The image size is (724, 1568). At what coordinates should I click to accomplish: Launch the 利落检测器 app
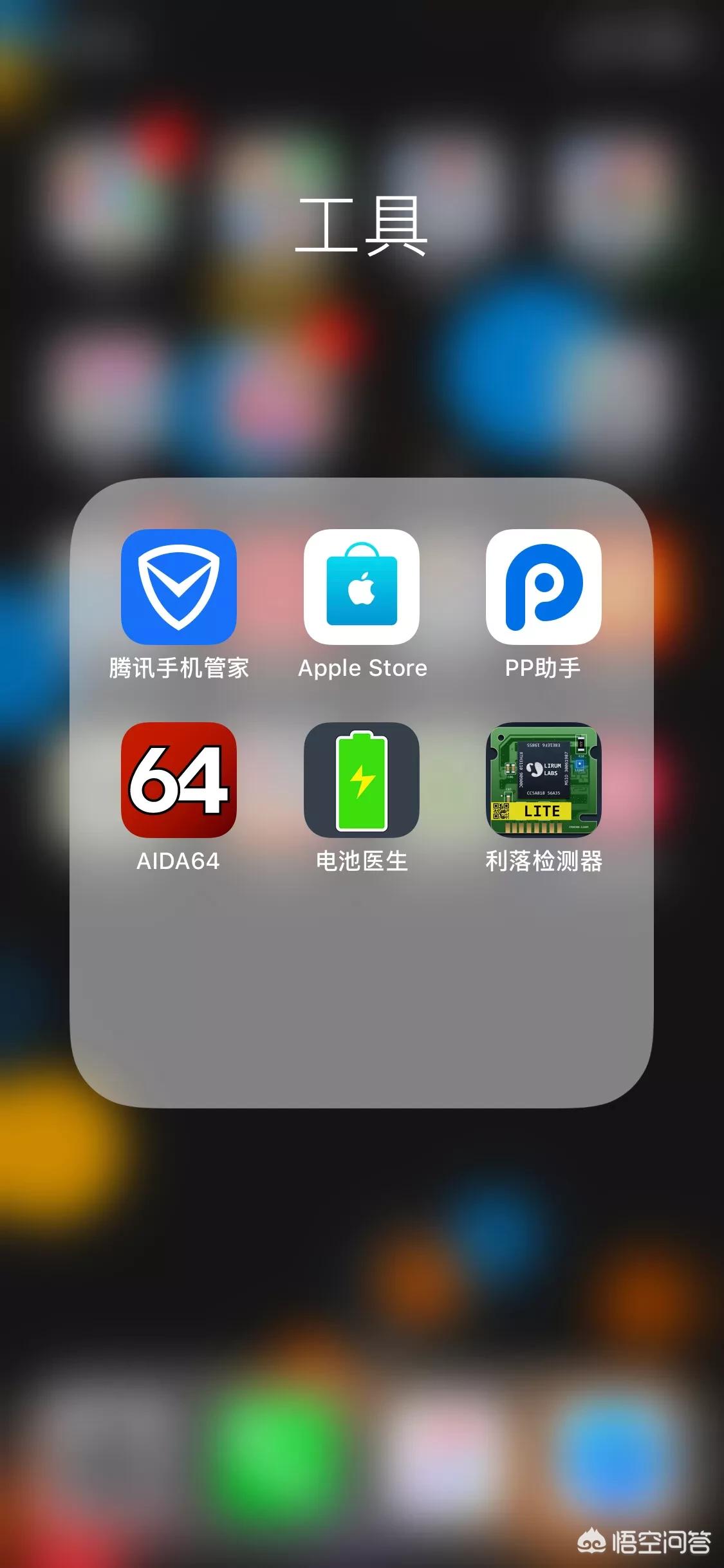(x=543, y=780)
